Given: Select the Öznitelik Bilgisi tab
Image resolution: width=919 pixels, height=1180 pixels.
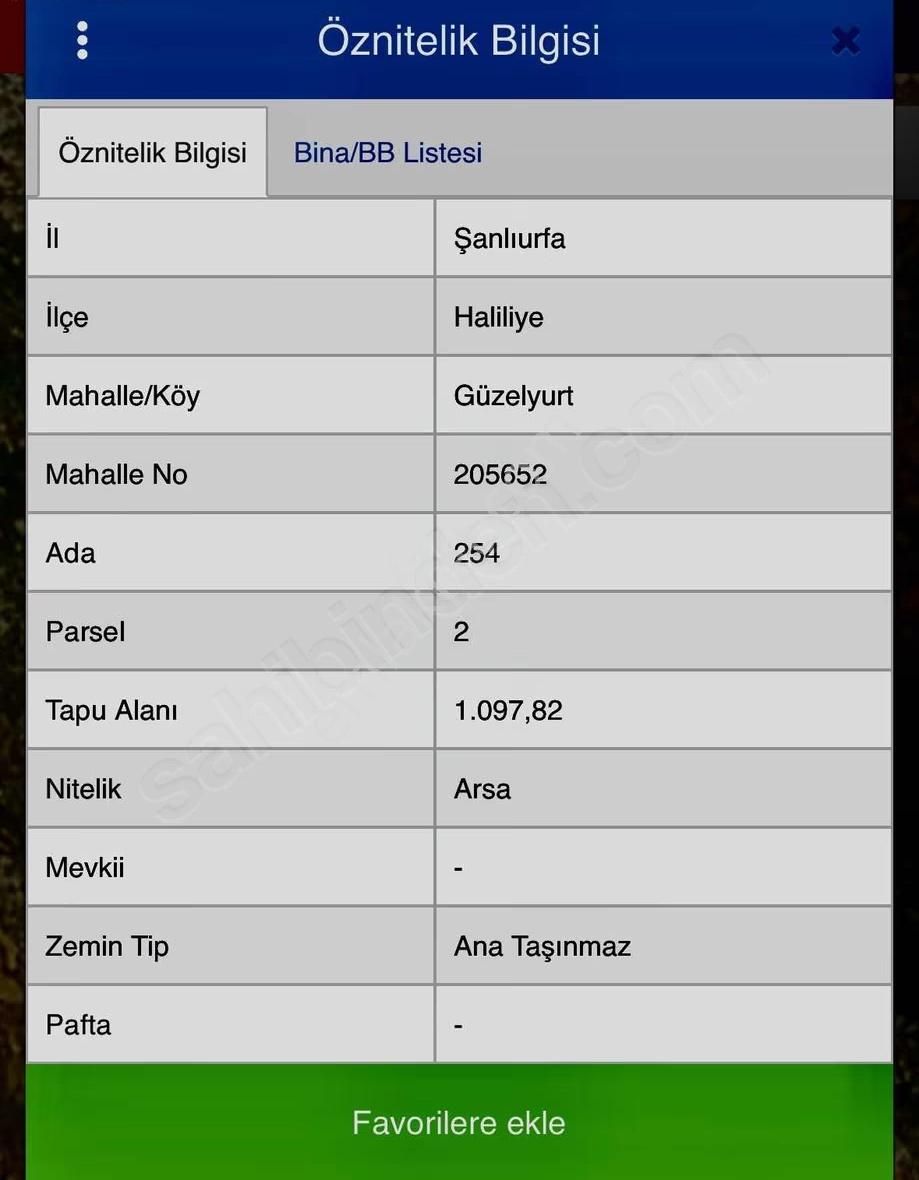Looking at the screenshot, I should coord(153,153).
